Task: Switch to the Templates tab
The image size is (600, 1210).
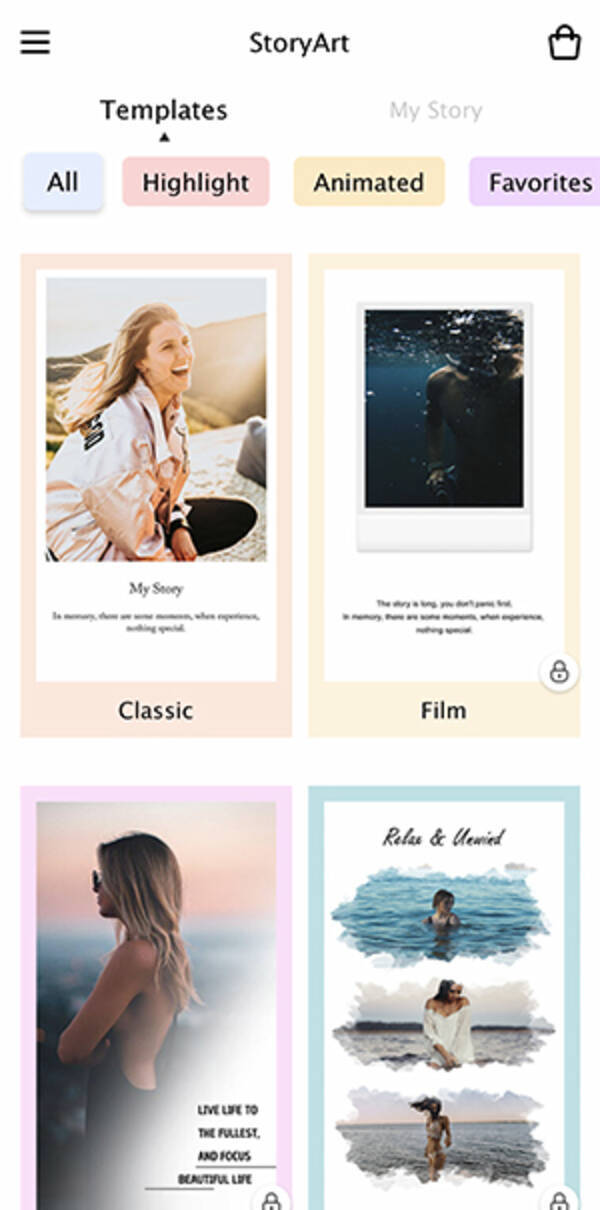Action: pyautogui.click(x=163, y=110)
